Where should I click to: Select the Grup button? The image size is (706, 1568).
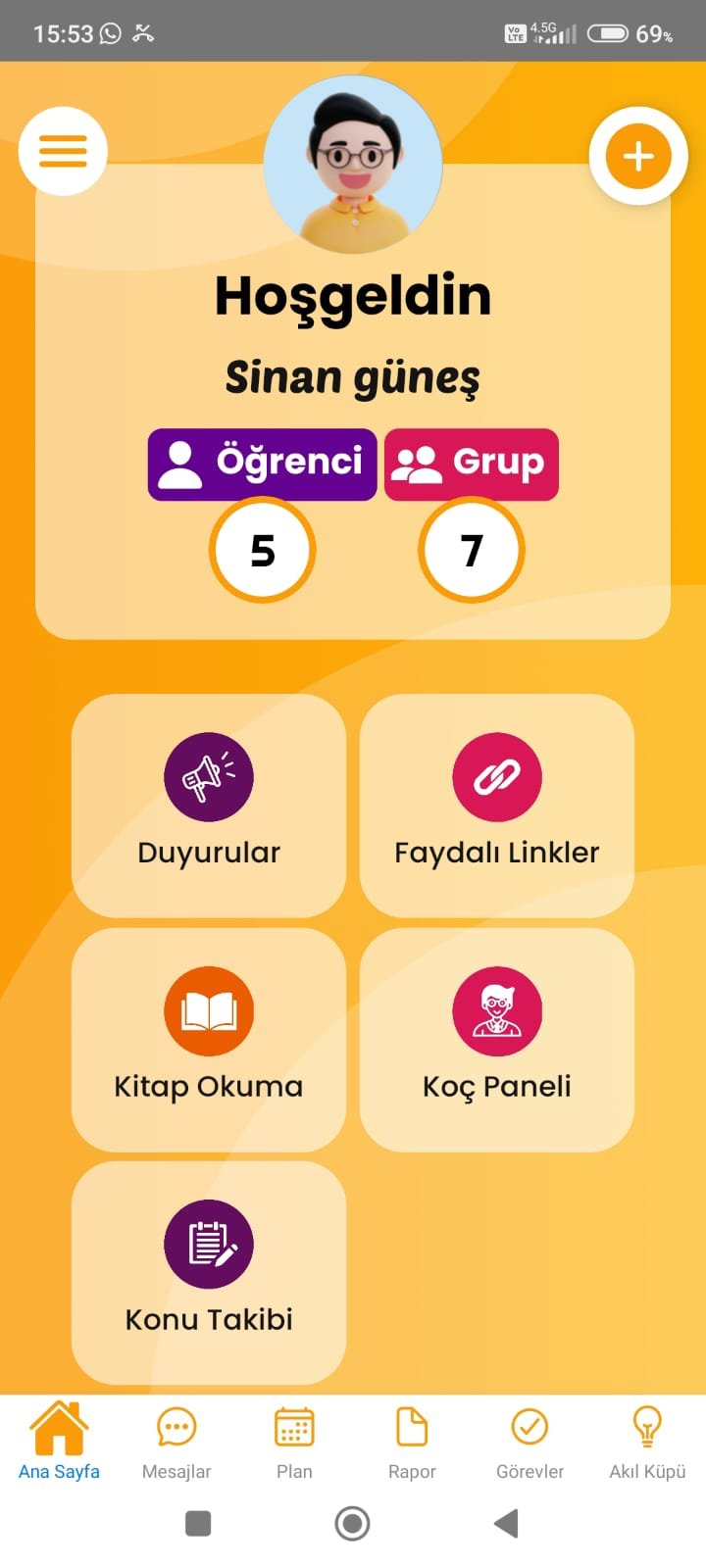[x=472, y=465]
